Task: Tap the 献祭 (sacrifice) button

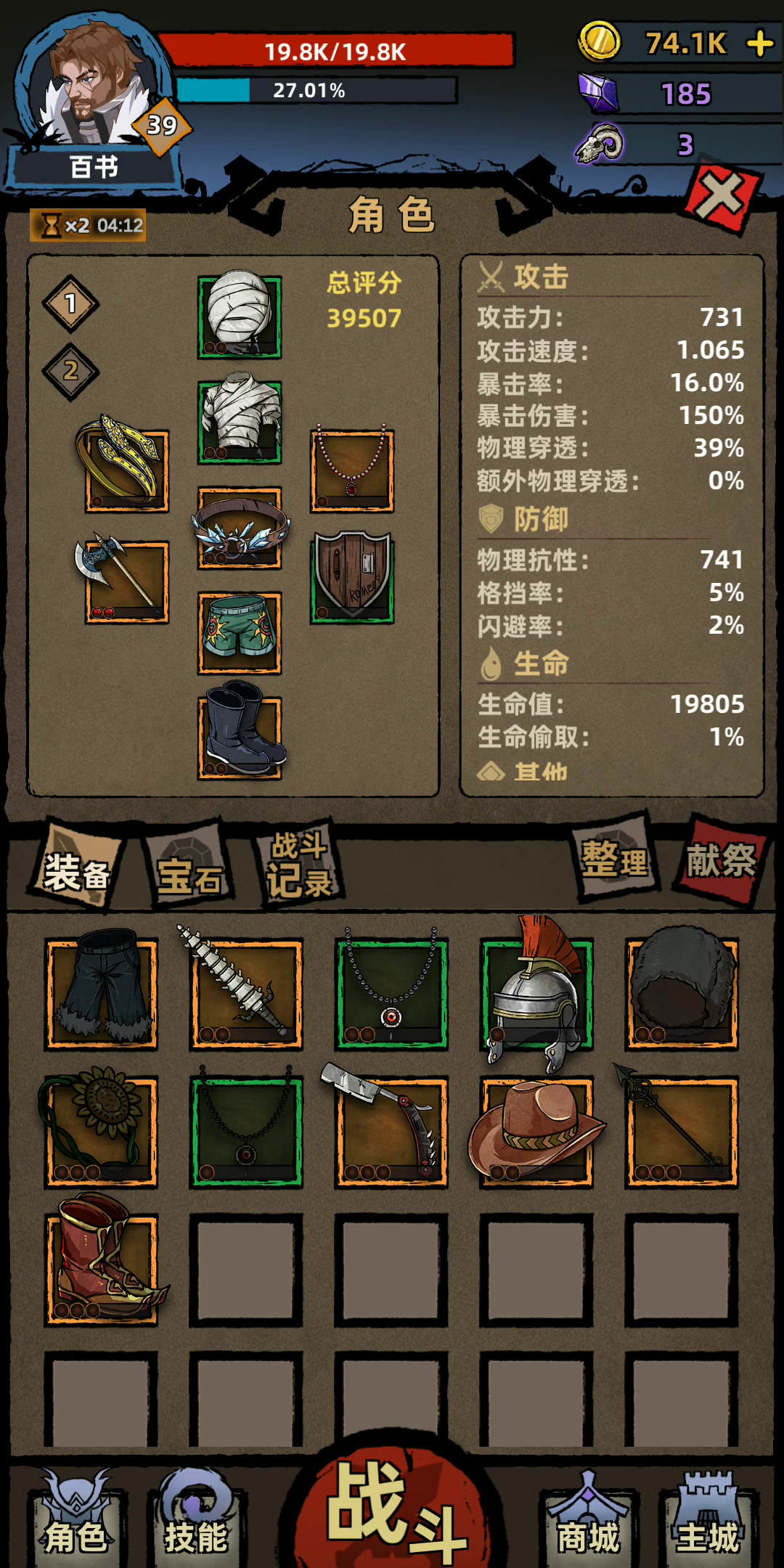Action: (720, 860)
